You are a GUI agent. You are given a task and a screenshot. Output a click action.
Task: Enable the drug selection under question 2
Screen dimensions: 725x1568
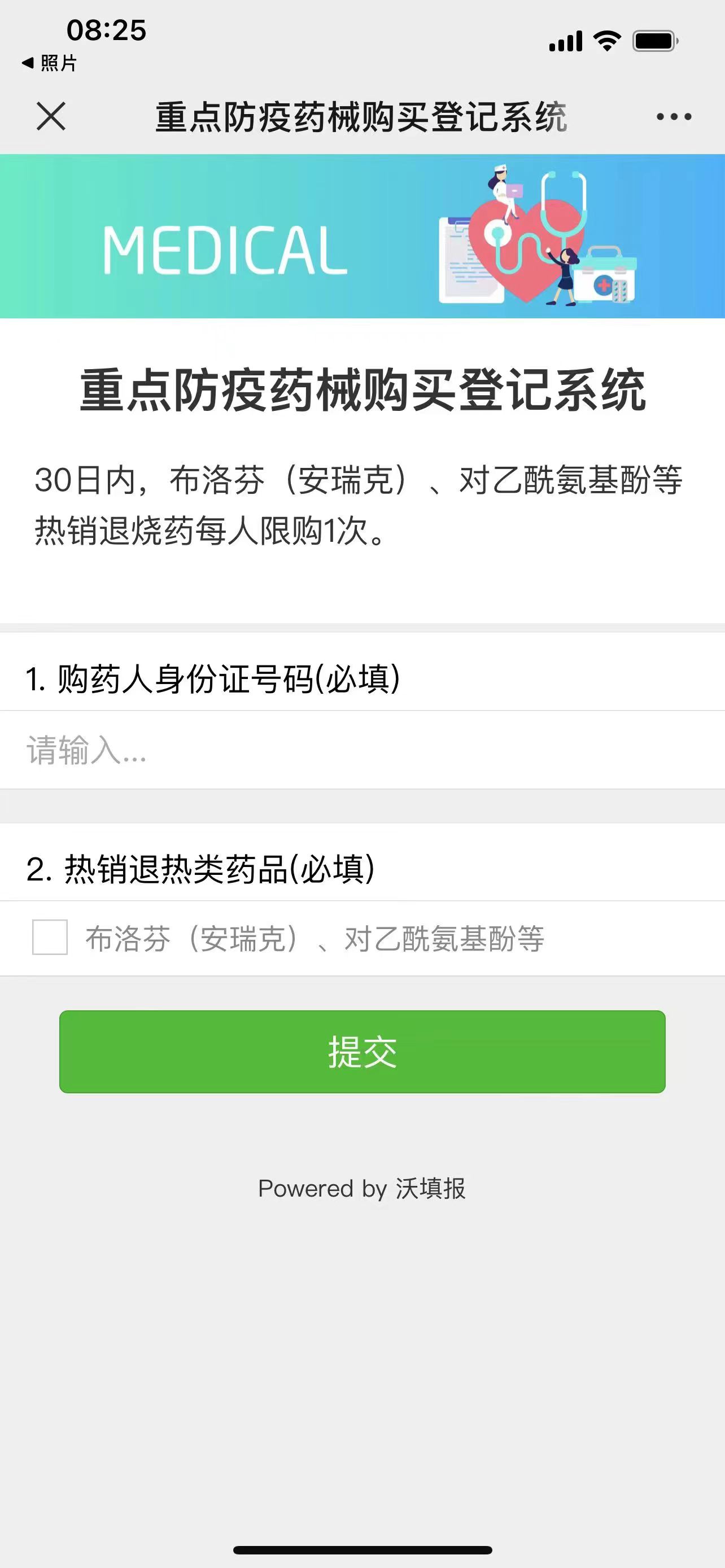[x=49, y=939]
